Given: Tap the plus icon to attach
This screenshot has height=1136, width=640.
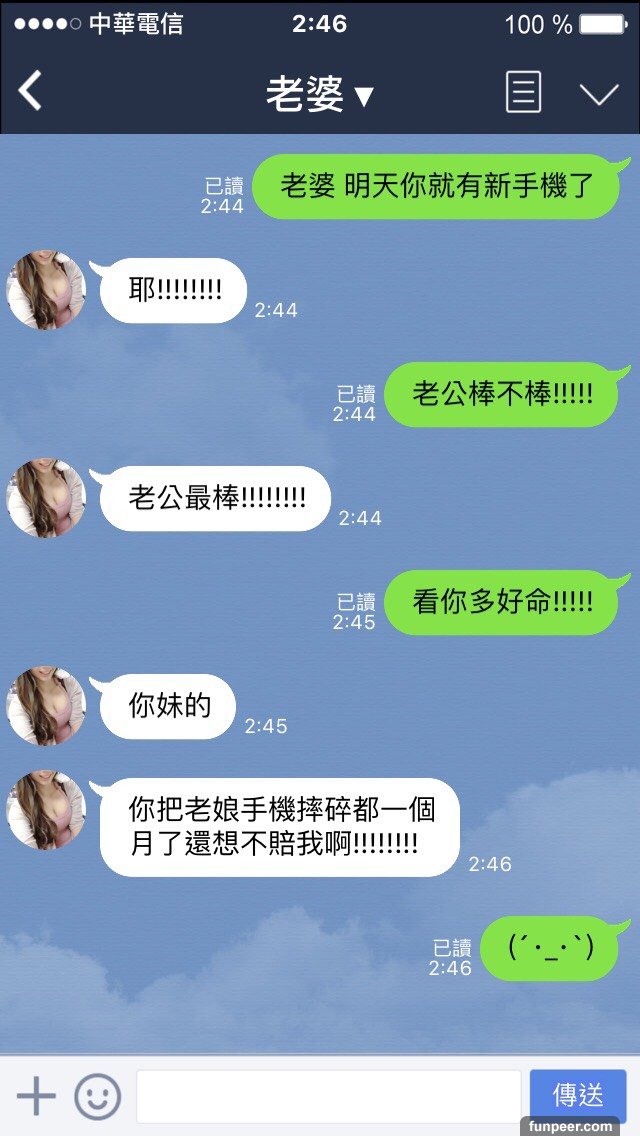Looking at the screenshot, I should pos(36,1096).
